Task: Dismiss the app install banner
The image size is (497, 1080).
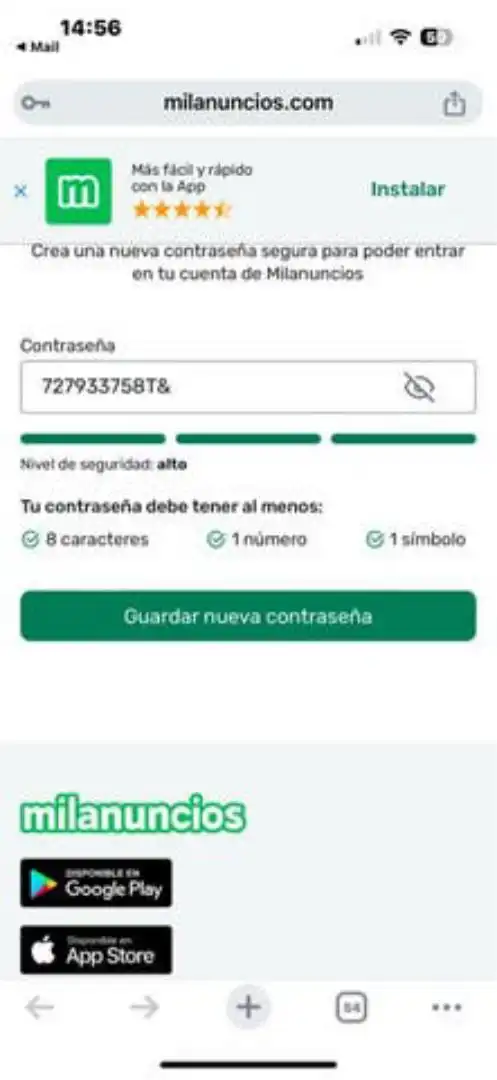Action: pyautogui.click(x=21, y=191)
